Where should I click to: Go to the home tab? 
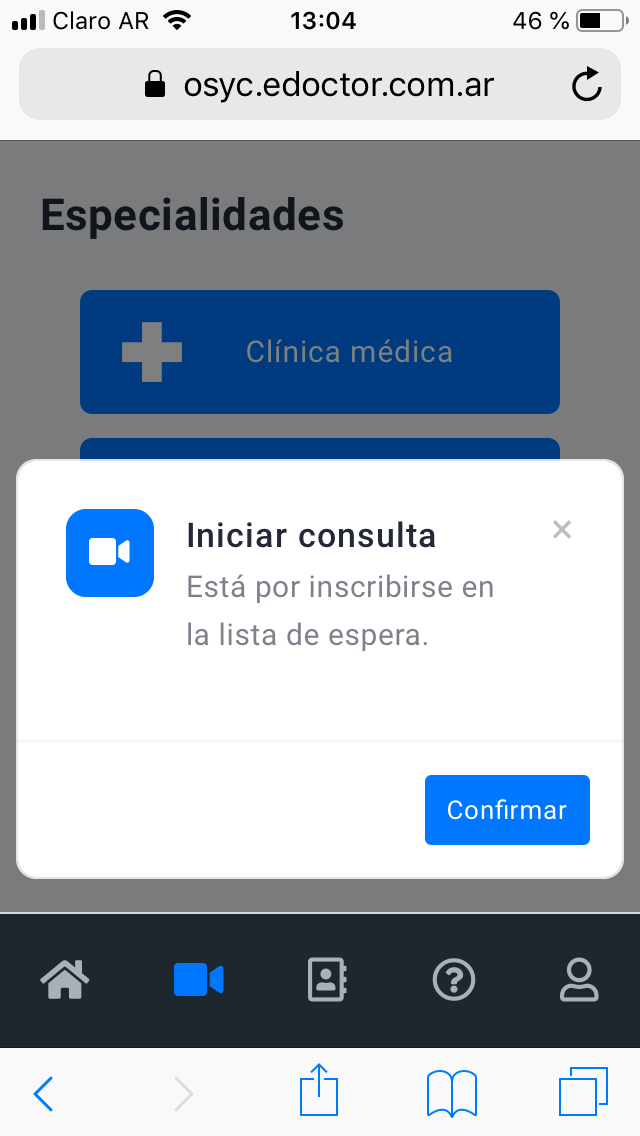tap(65, 980)
